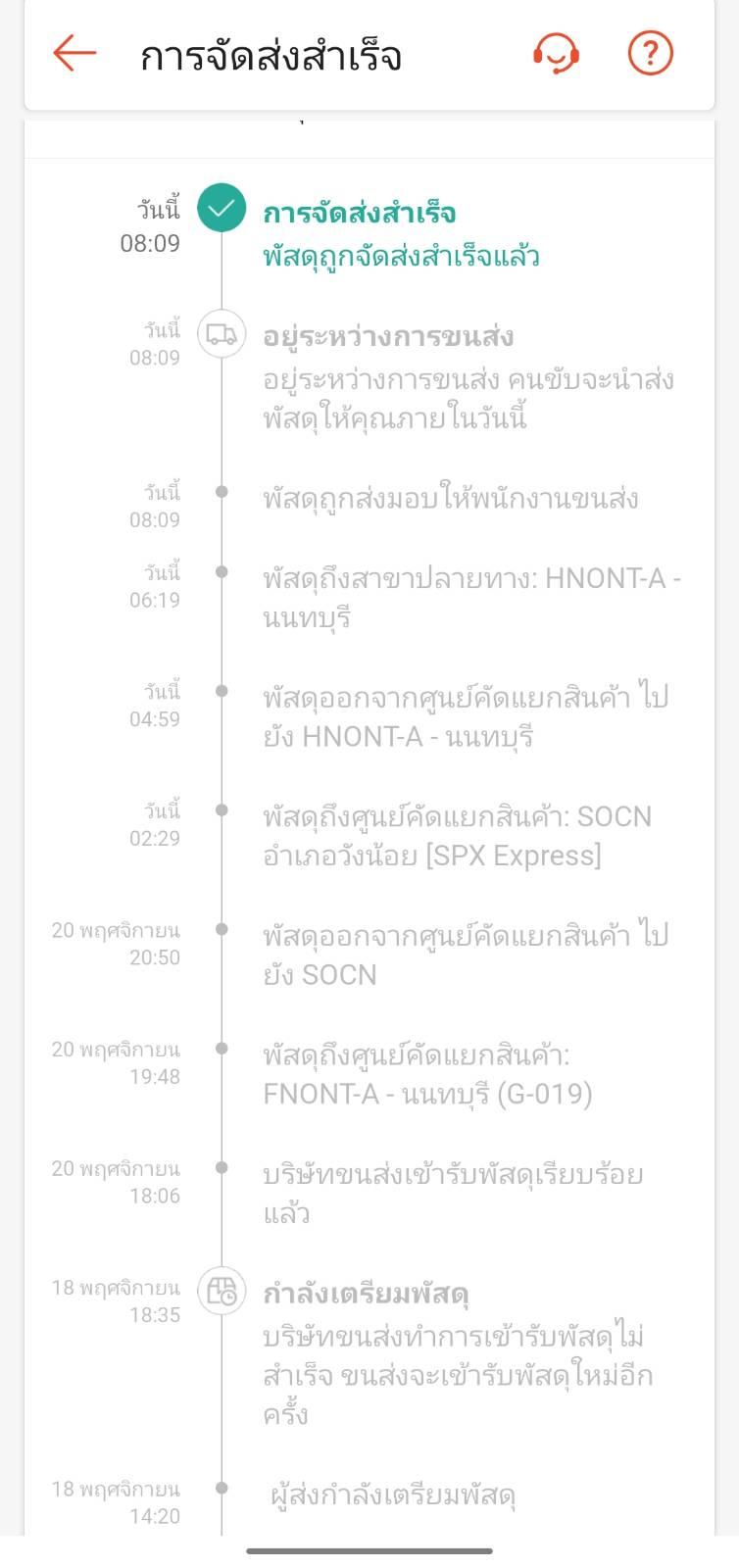Open the help question mark
739x1568 pixels.
tap(650, 53)
